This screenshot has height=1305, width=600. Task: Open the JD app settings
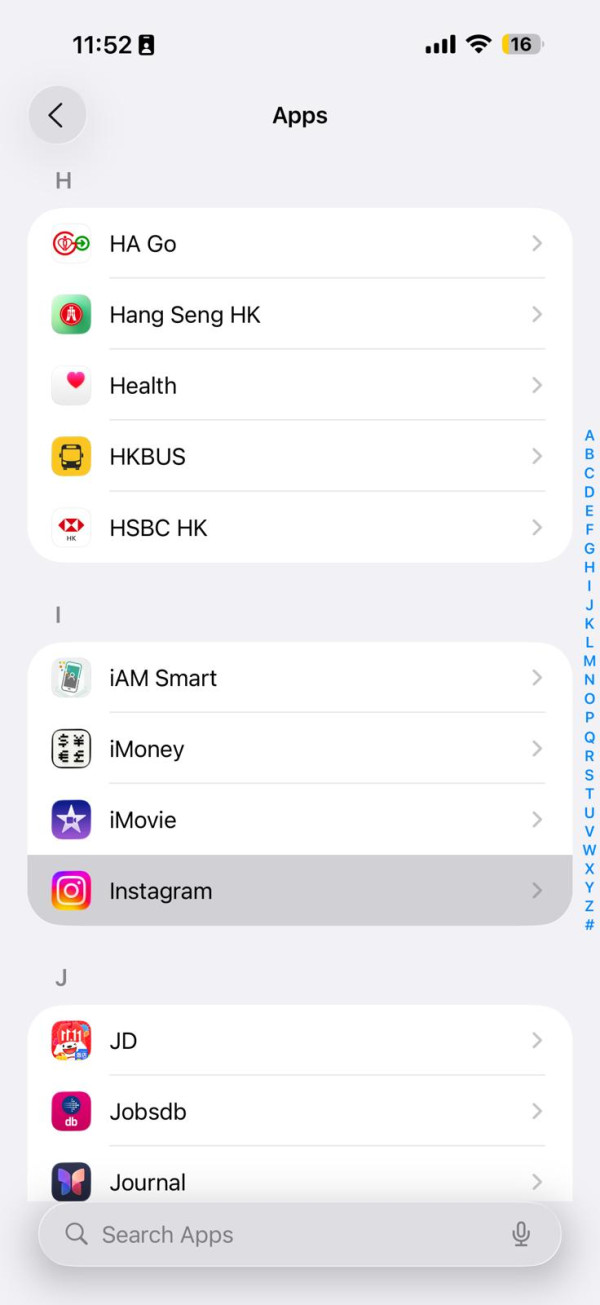tap(300, 1041)
